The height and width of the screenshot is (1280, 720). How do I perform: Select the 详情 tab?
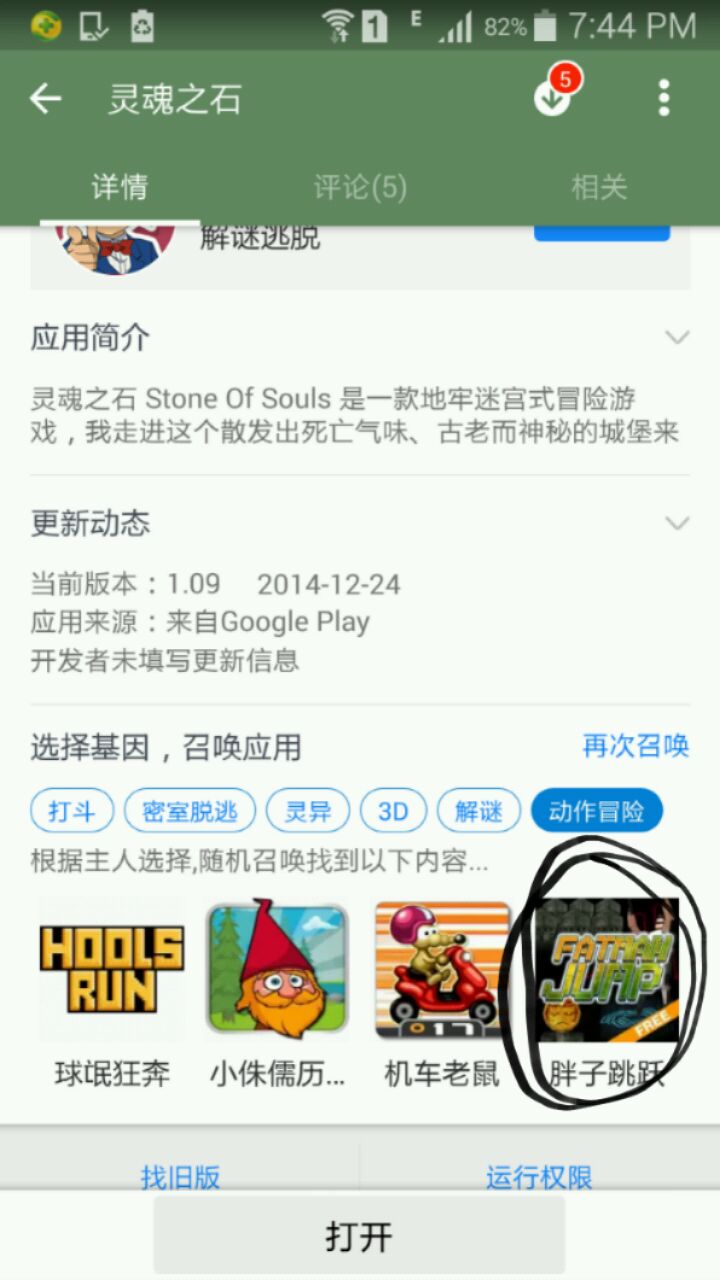(120, 187)
